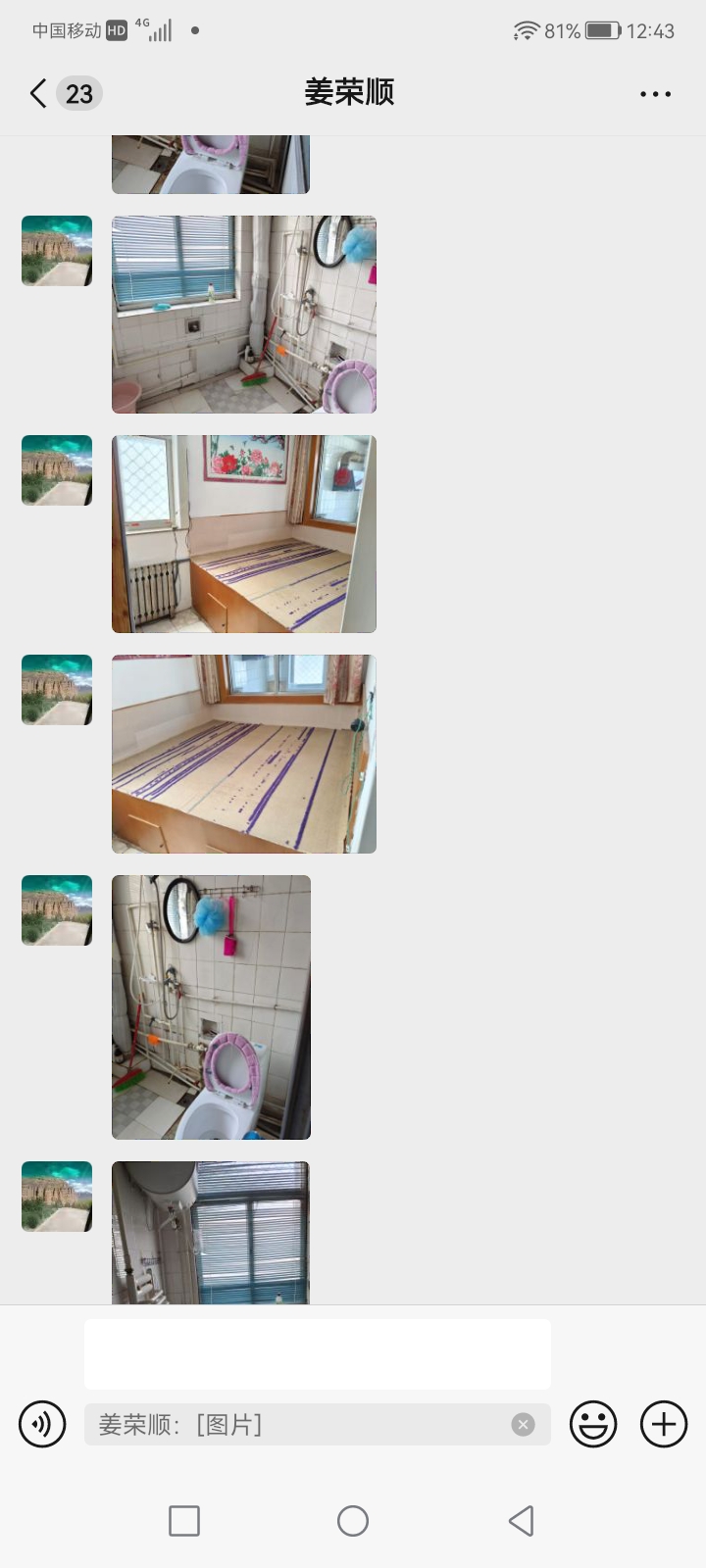
Task: Open the shower and toilet photo
Action: click(211, 1006)
